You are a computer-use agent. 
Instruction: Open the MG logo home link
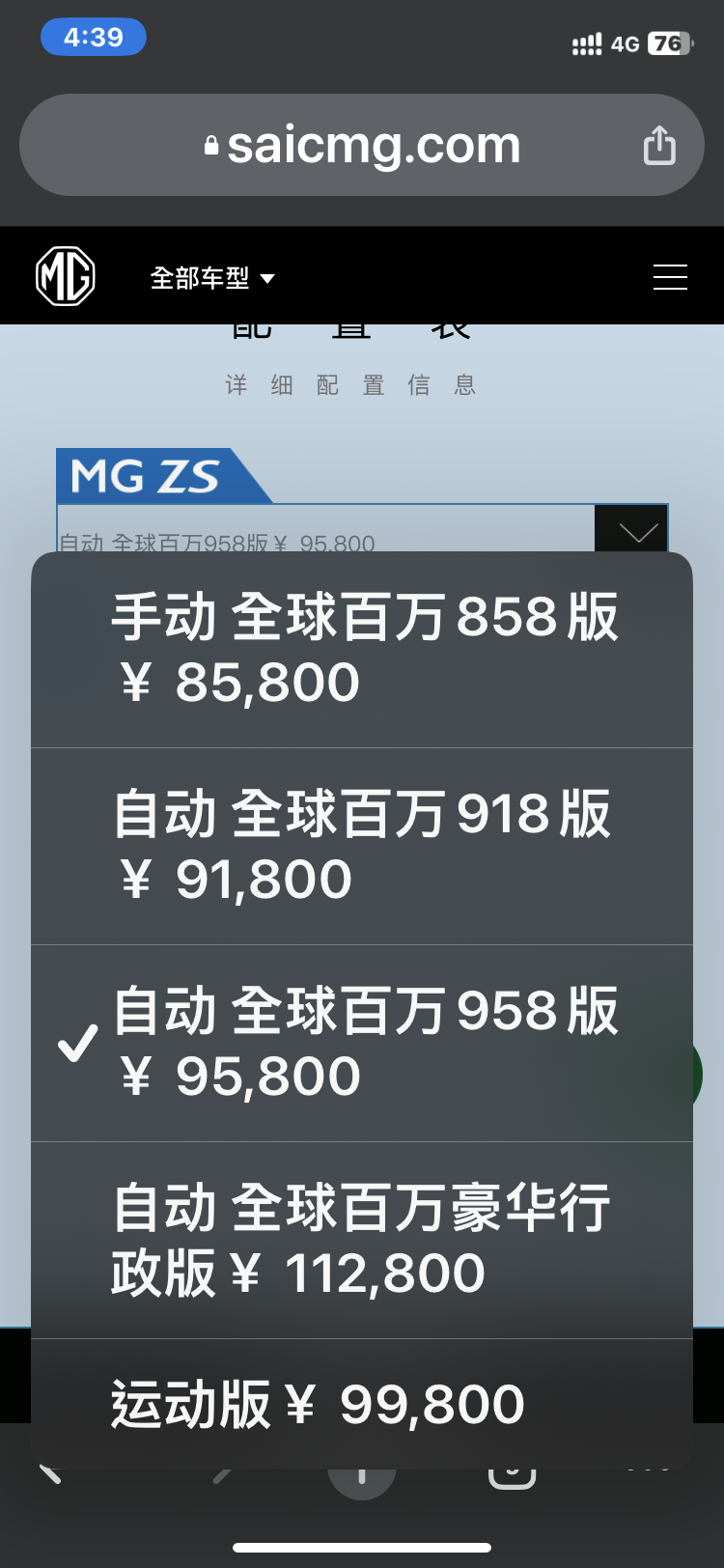[65, 276]
